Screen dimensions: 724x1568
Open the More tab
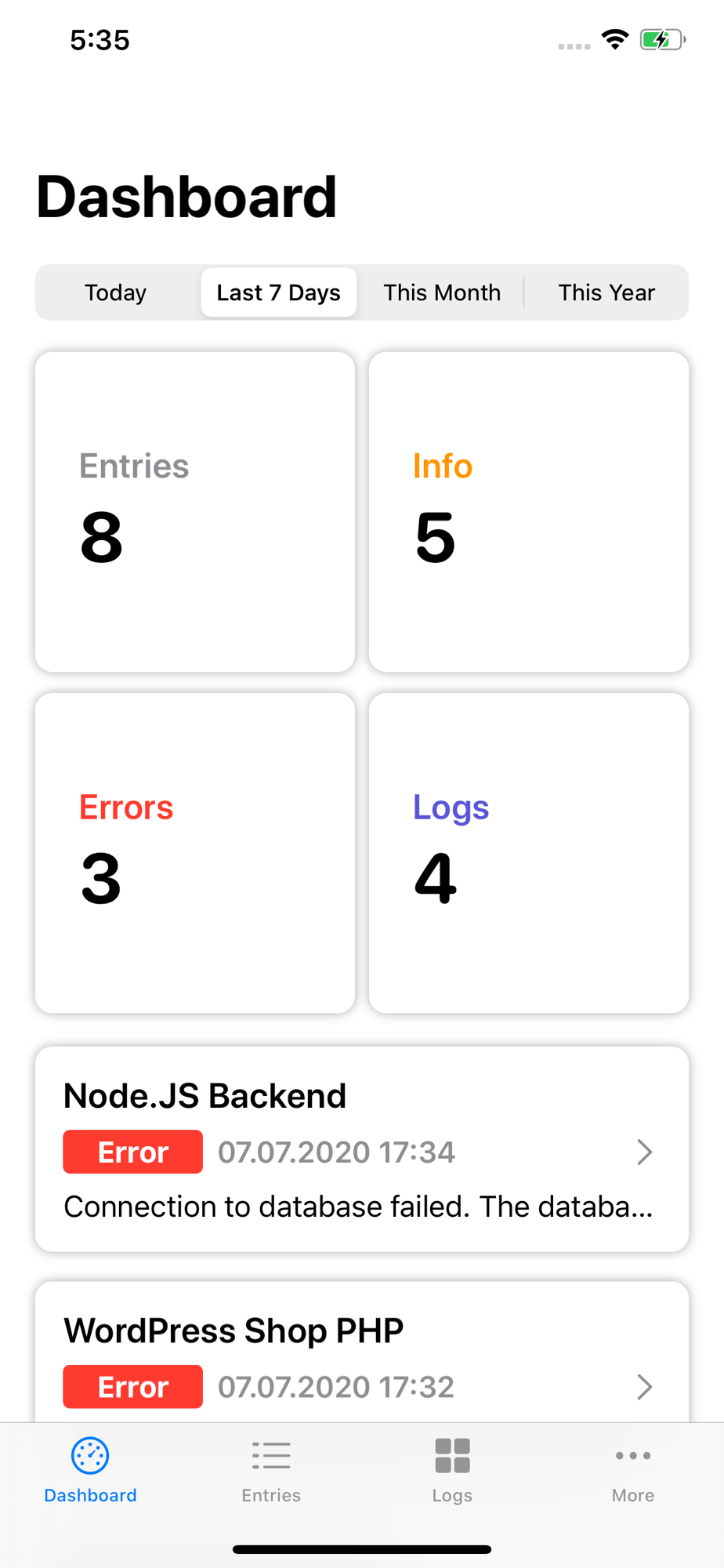tap(633, 1471)
